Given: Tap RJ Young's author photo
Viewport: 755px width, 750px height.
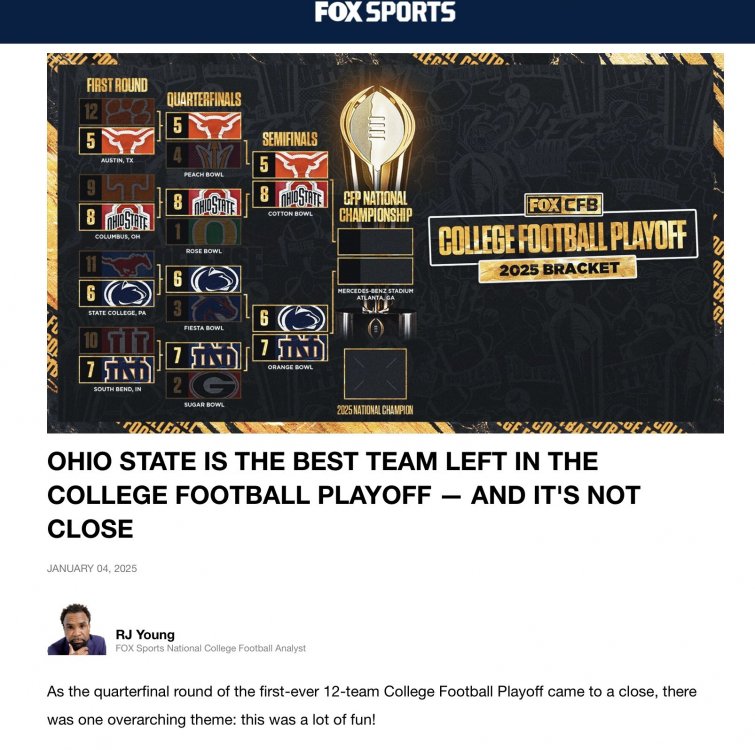Looking at the screenshot, I should (77, 630).
